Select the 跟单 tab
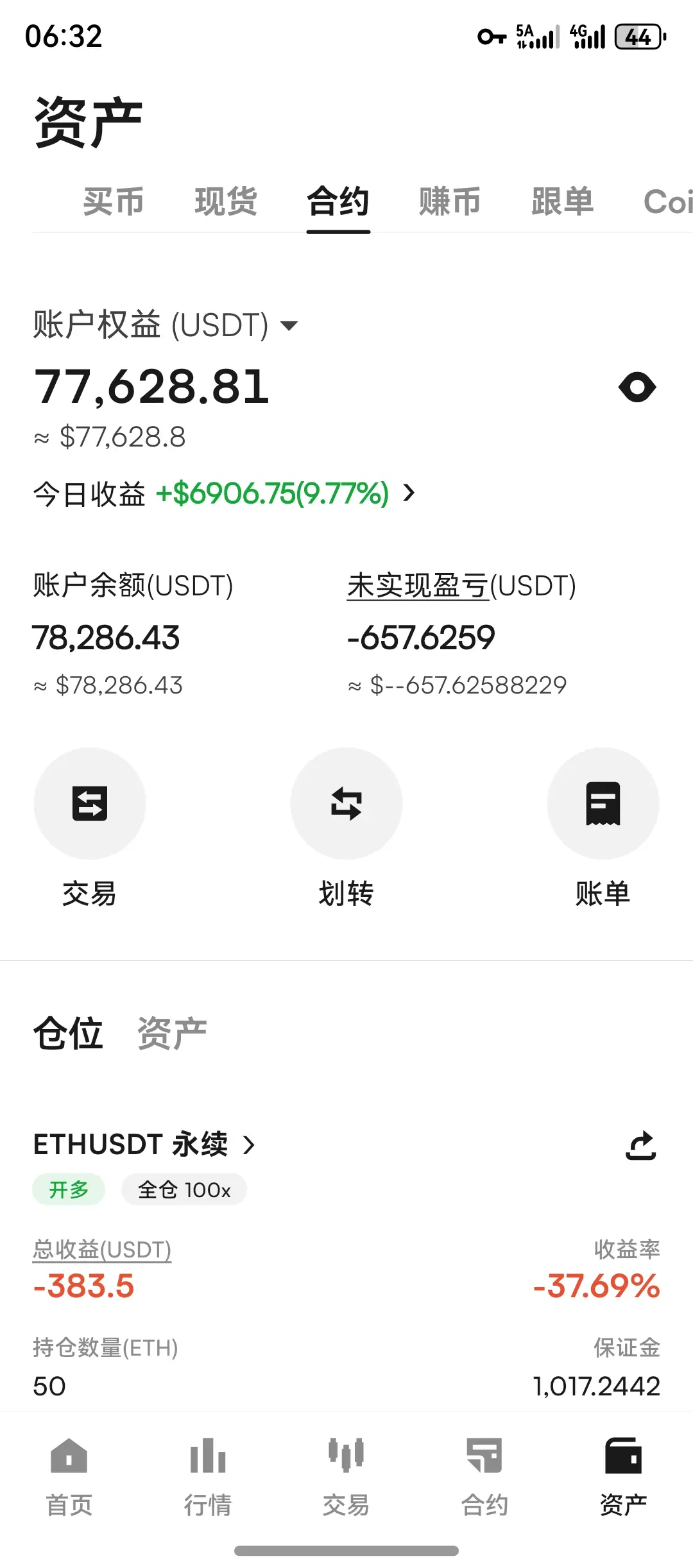 coord(563,202)
